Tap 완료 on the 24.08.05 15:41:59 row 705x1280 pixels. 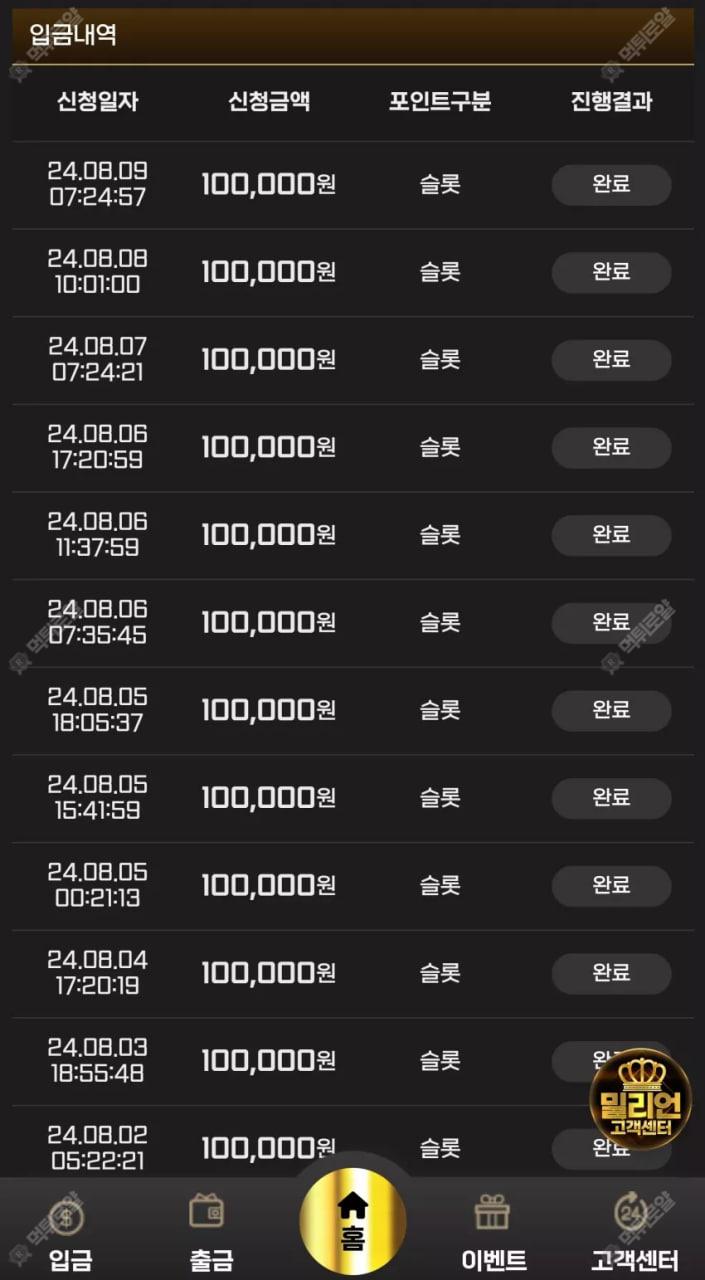611,798
